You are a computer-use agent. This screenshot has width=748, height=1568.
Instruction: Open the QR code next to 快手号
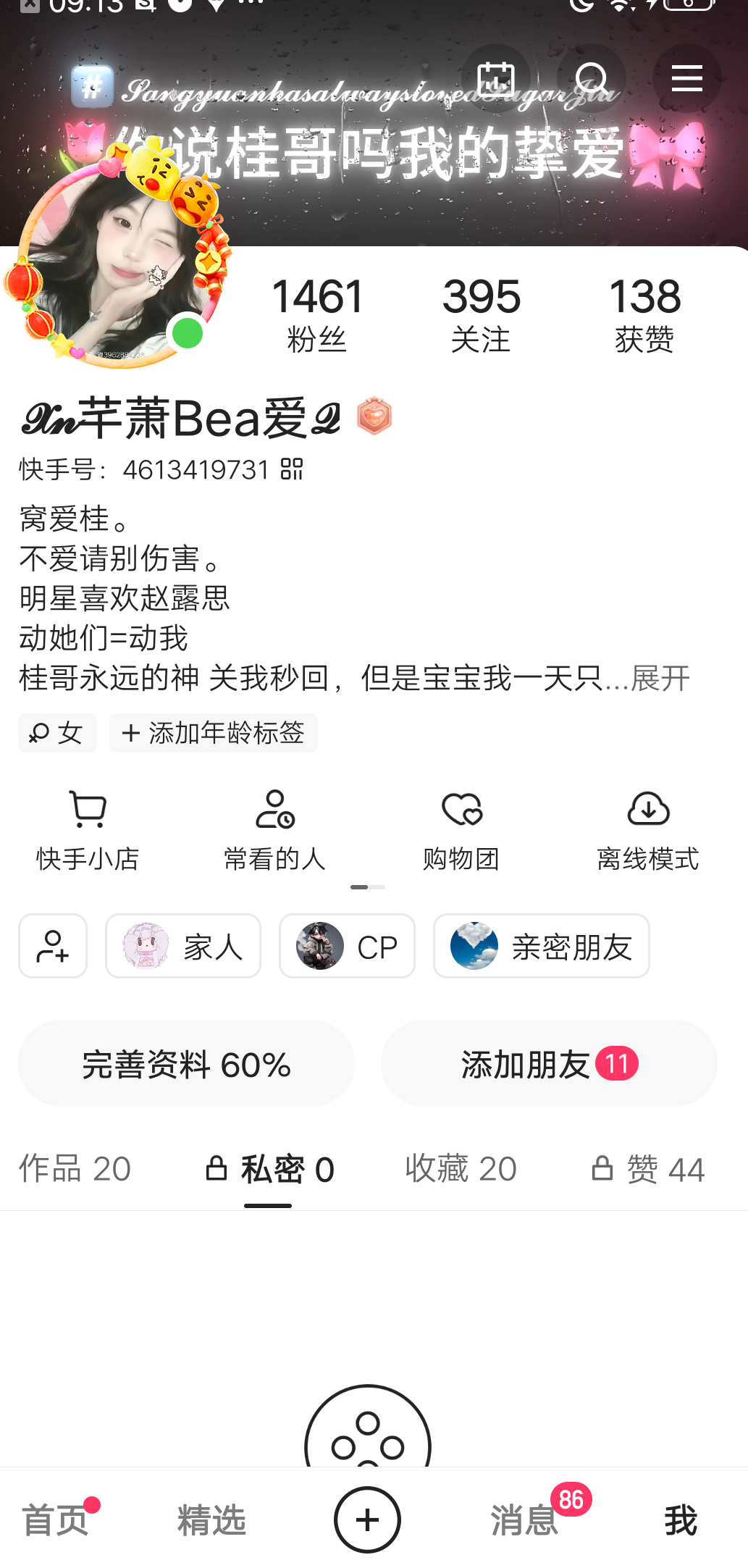point(292,469)
